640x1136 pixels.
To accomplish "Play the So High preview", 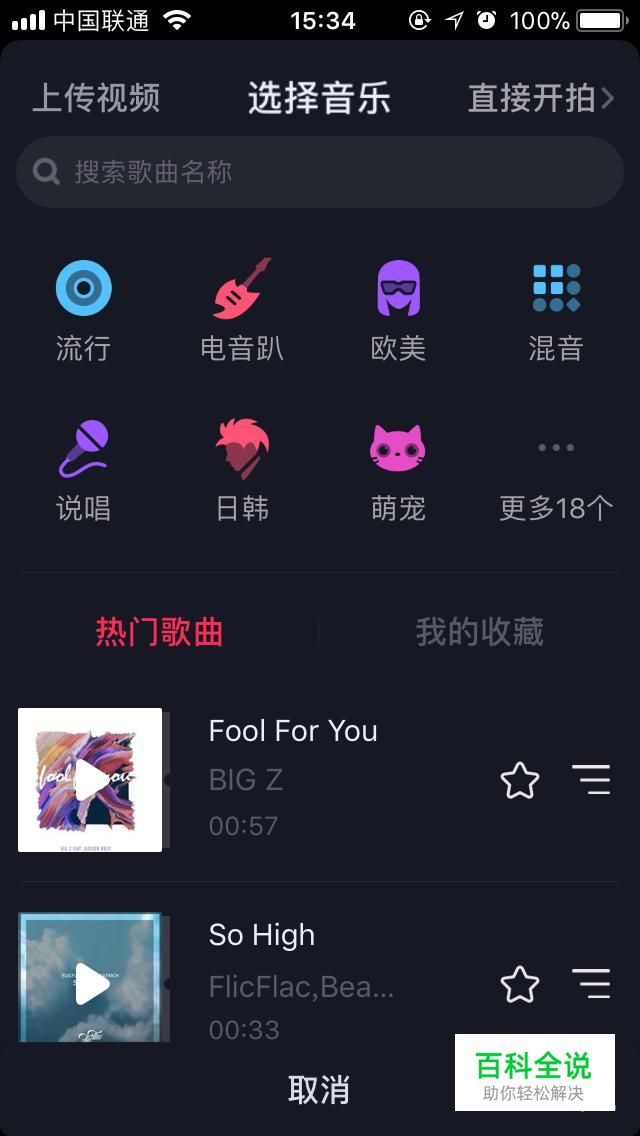I will tap(90, 977).
